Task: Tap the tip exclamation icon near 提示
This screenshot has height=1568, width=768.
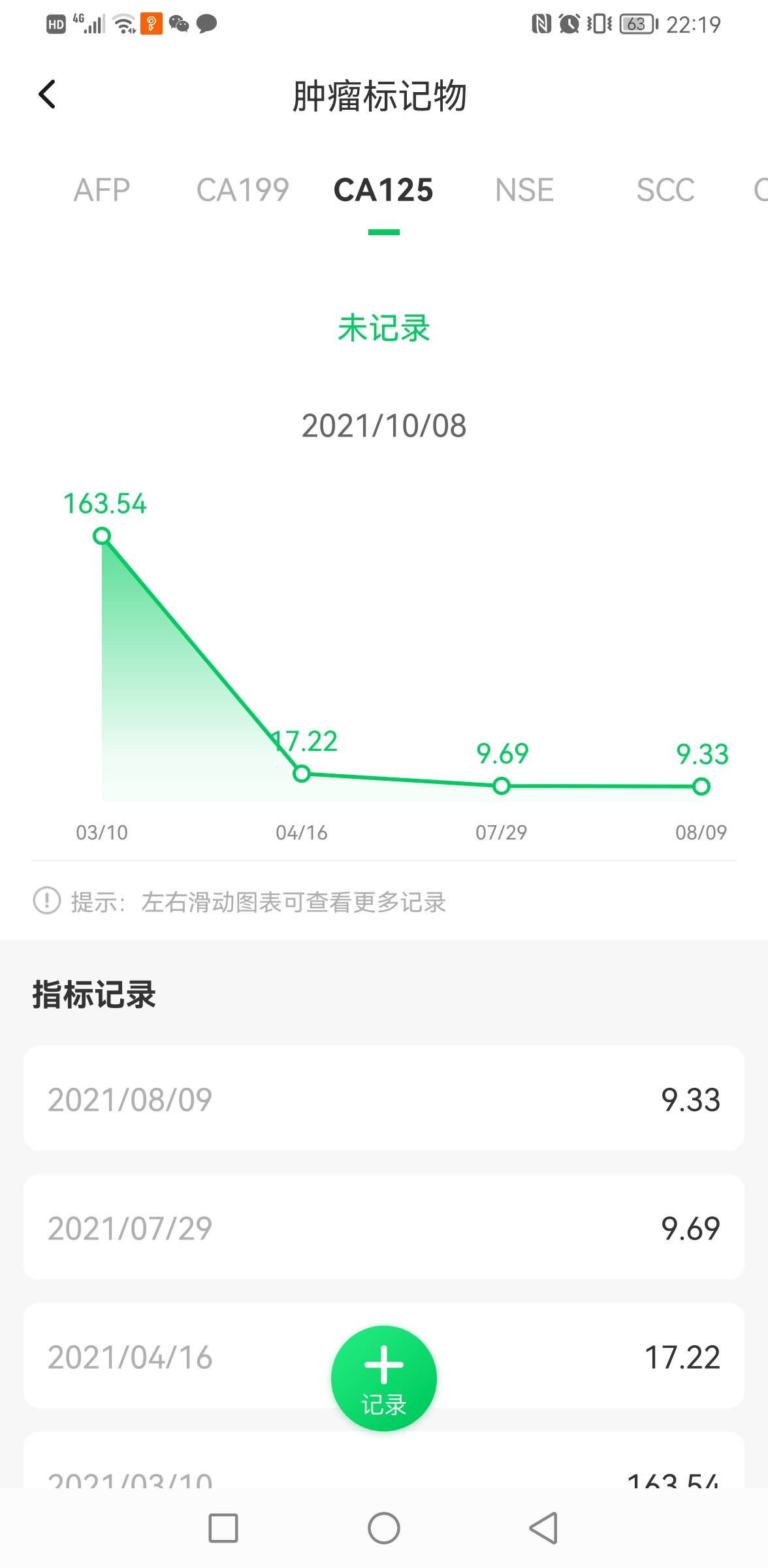Action: [46, 903]
